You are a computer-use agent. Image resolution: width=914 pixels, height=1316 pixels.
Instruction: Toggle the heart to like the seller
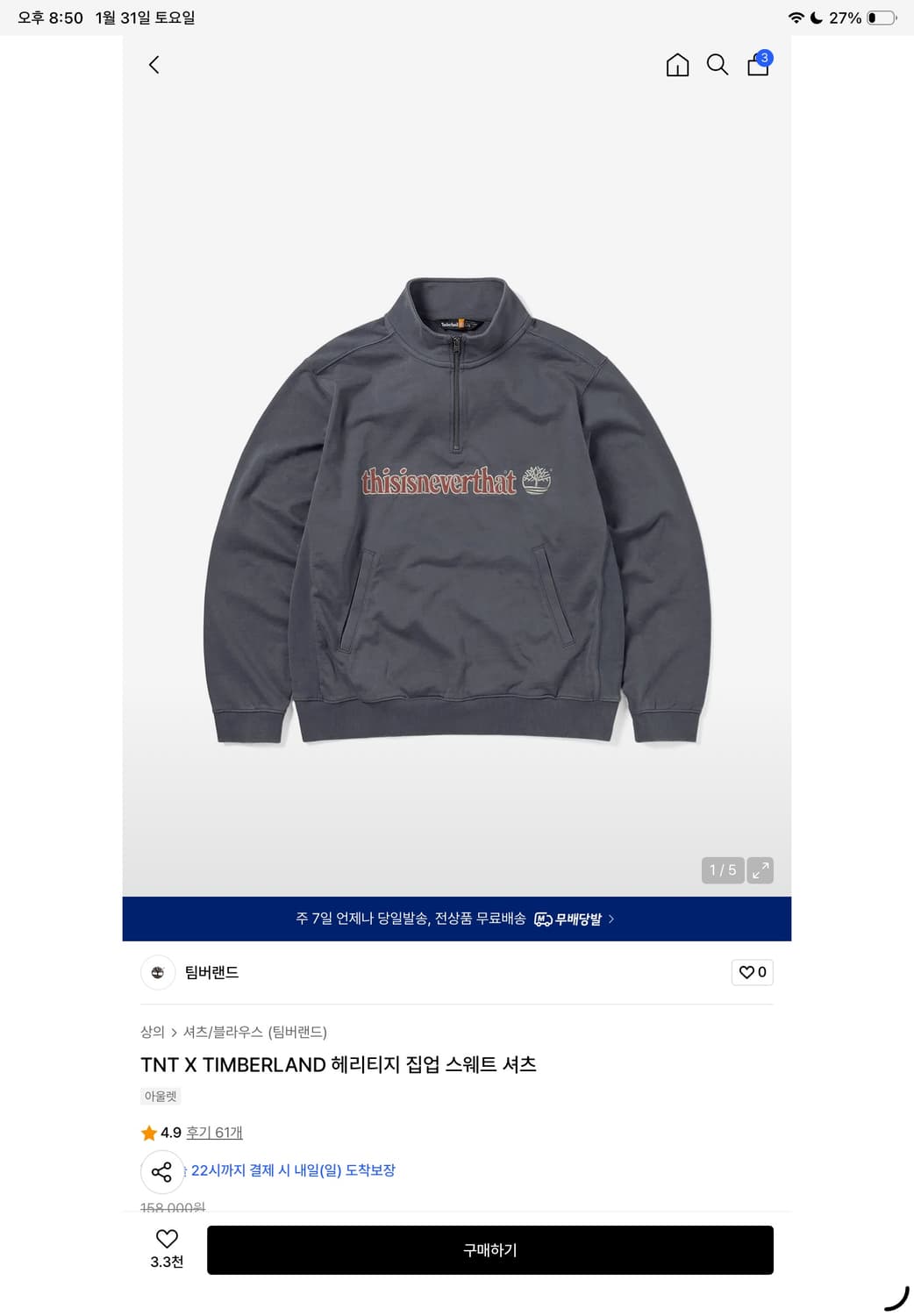pos(752,972)
